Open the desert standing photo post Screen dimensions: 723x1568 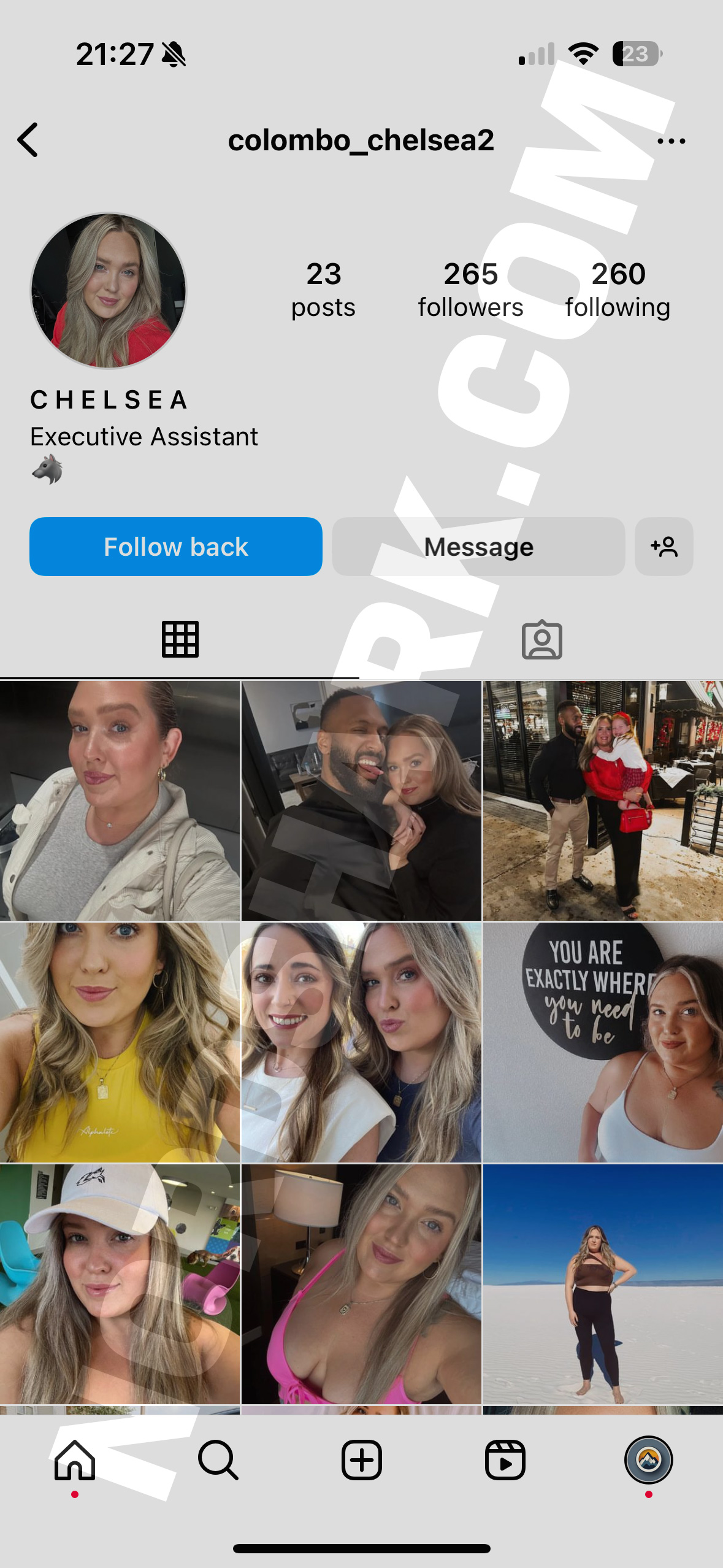pos(603,1284)
